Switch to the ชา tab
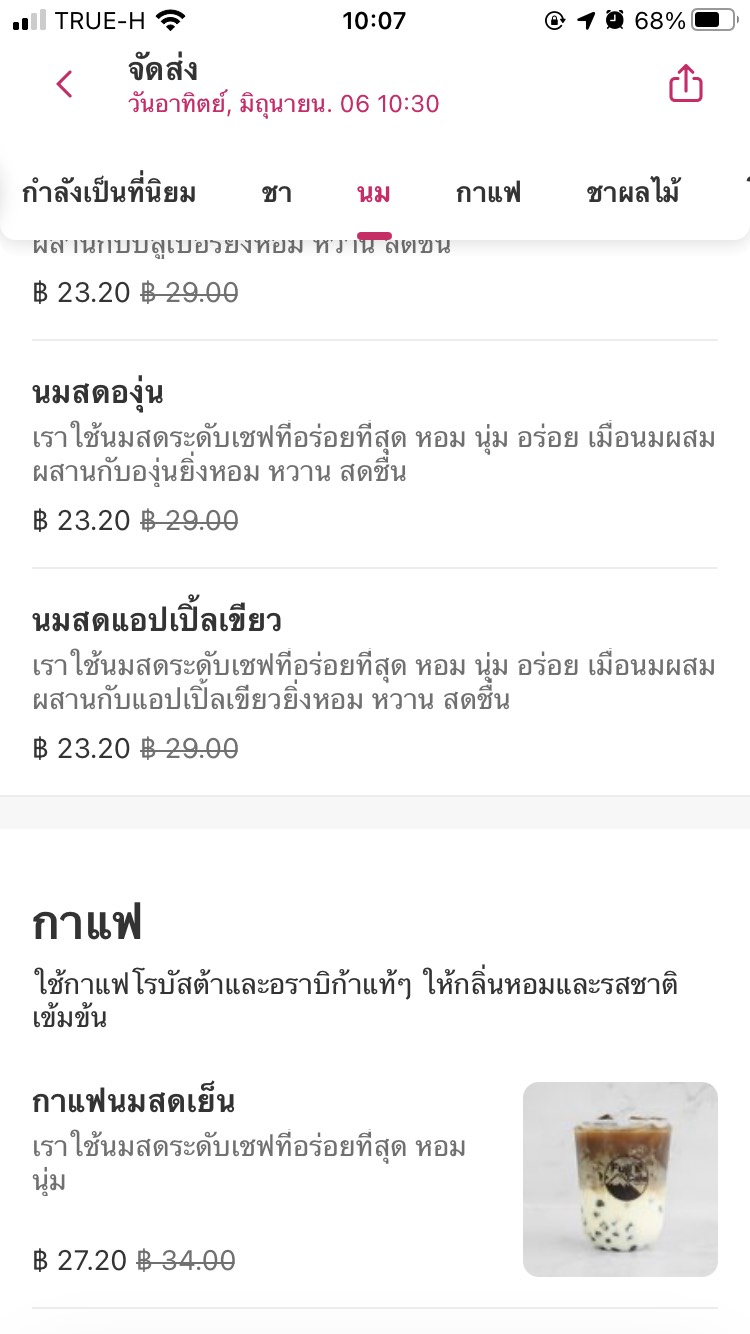Screen dimensions: 750x1334 pos(276,193)
